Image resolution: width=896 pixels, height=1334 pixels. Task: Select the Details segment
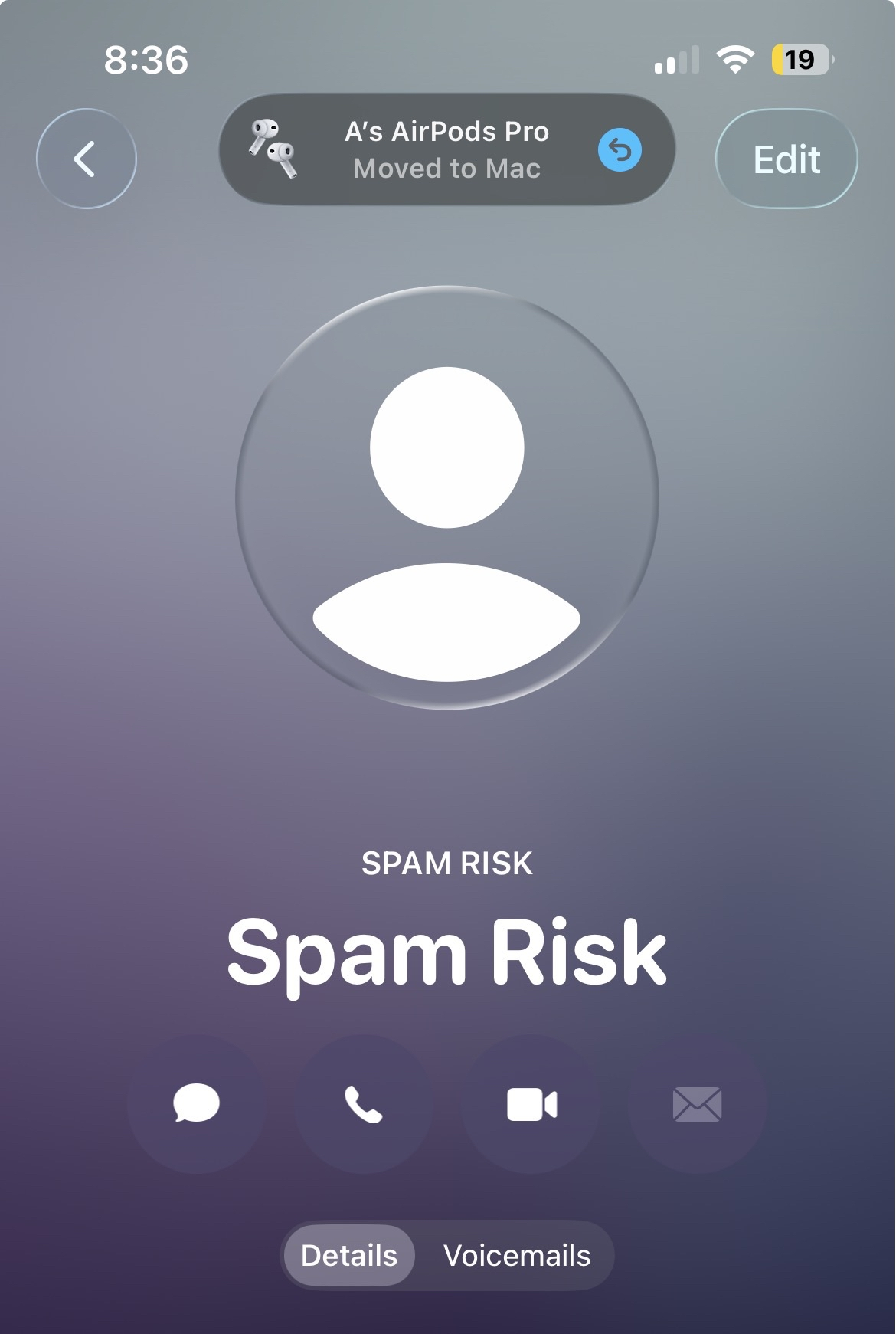tap(349, 1255)
